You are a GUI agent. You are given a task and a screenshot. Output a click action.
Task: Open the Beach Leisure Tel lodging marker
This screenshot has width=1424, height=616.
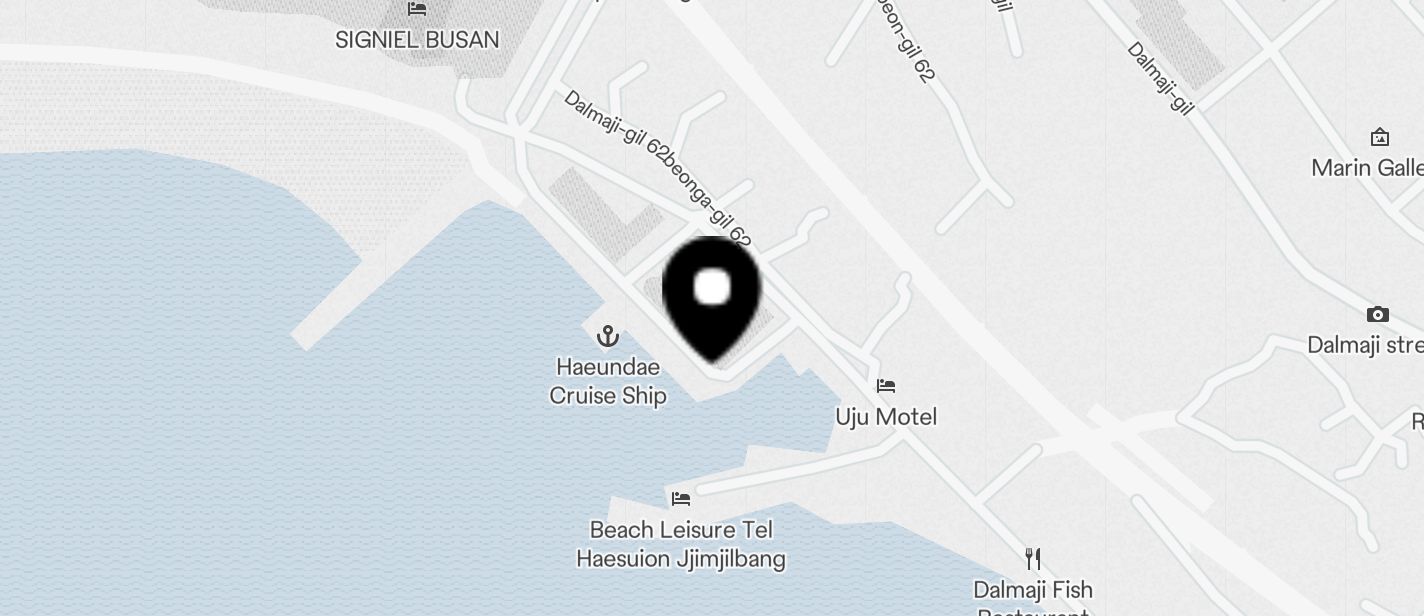pos(681,498)
